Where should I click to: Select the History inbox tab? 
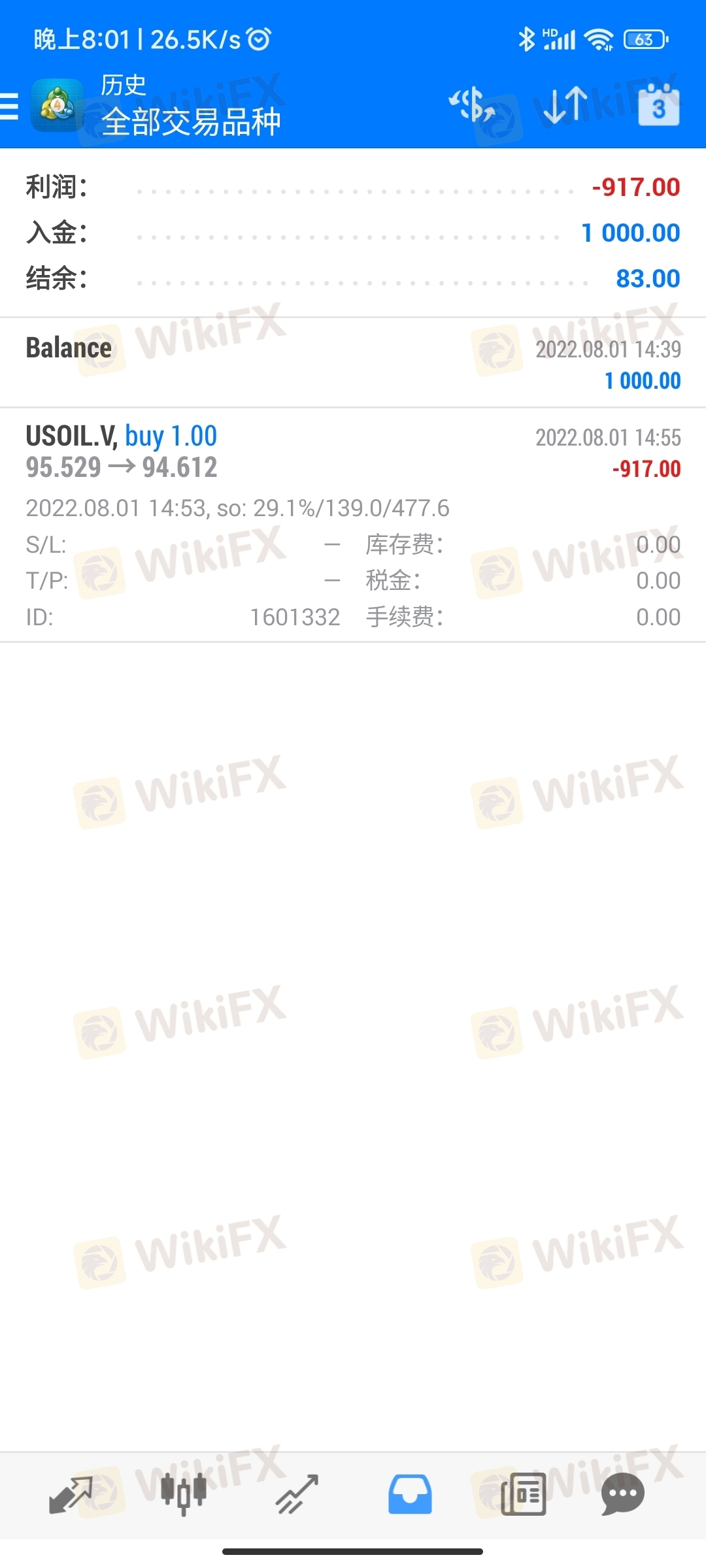[x=410, y=1494]
